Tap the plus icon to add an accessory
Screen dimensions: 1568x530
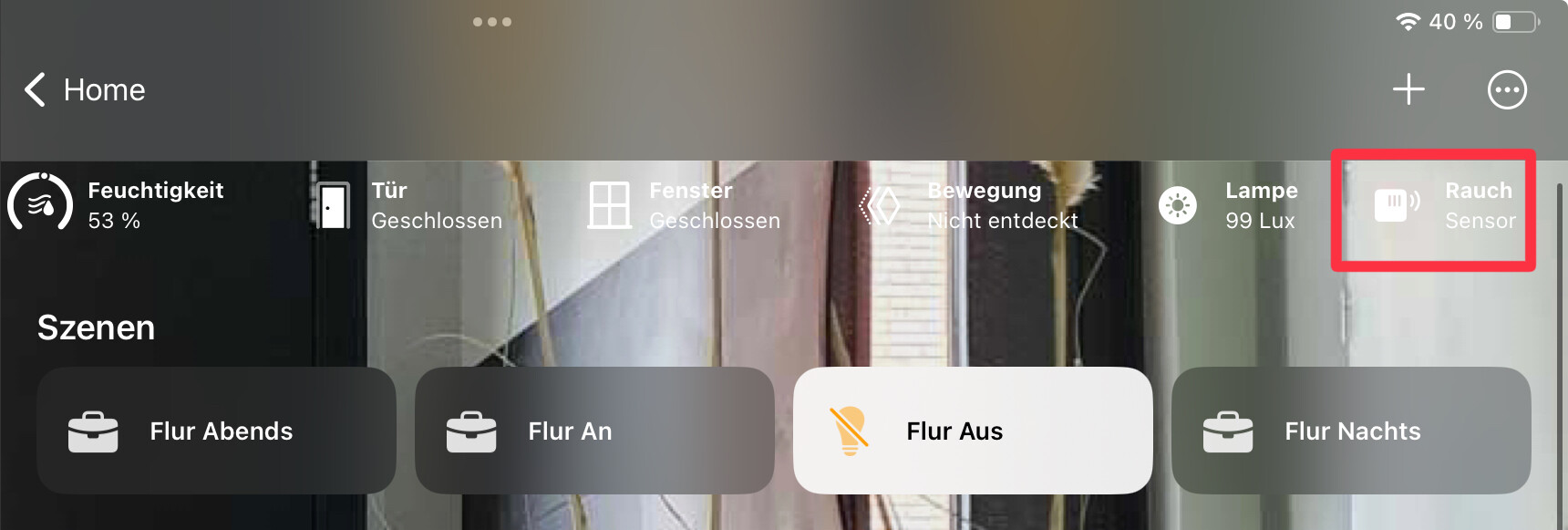click(1408, 89)
